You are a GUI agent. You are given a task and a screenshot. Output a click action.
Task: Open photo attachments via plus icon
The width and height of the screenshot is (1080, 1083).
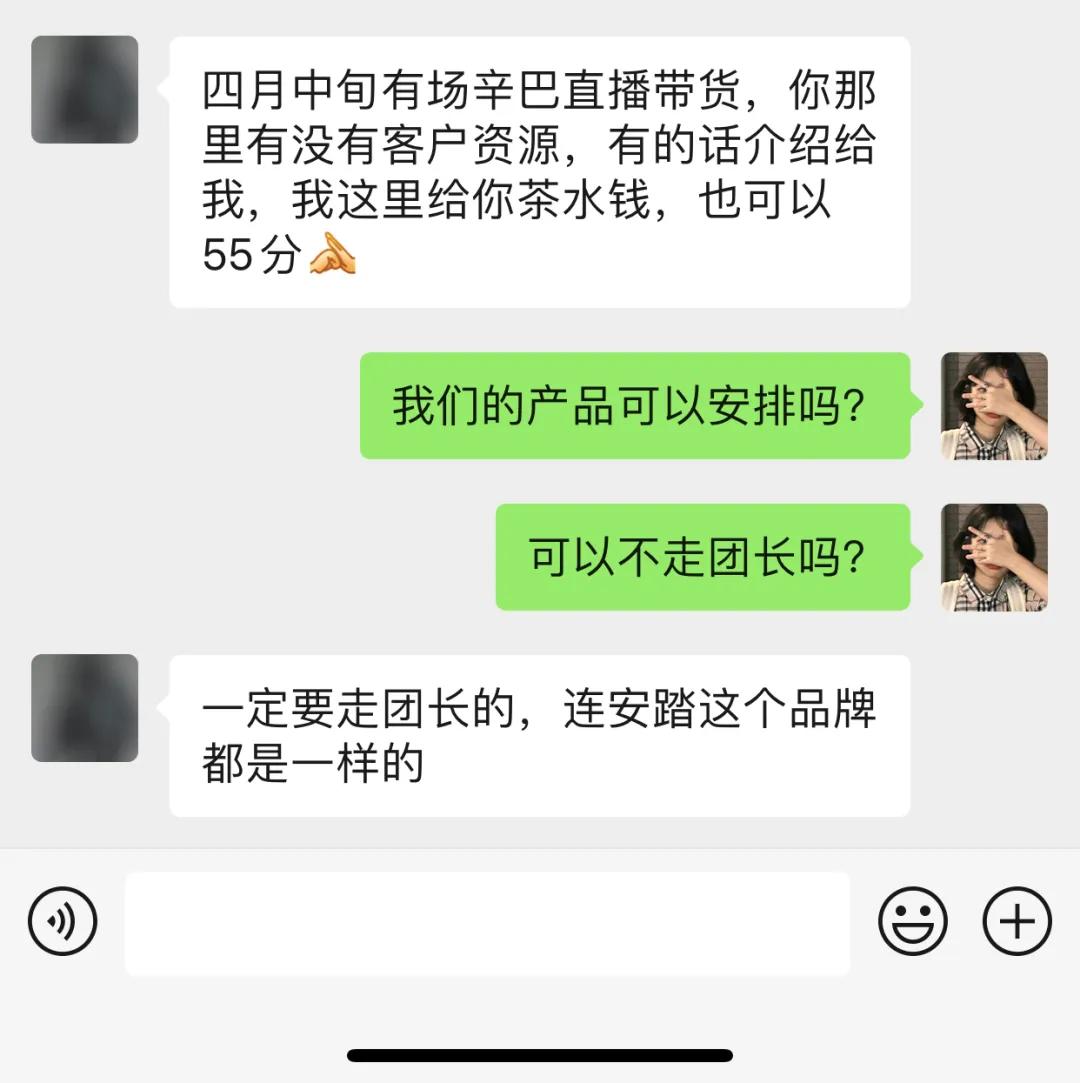point(1017,921)
